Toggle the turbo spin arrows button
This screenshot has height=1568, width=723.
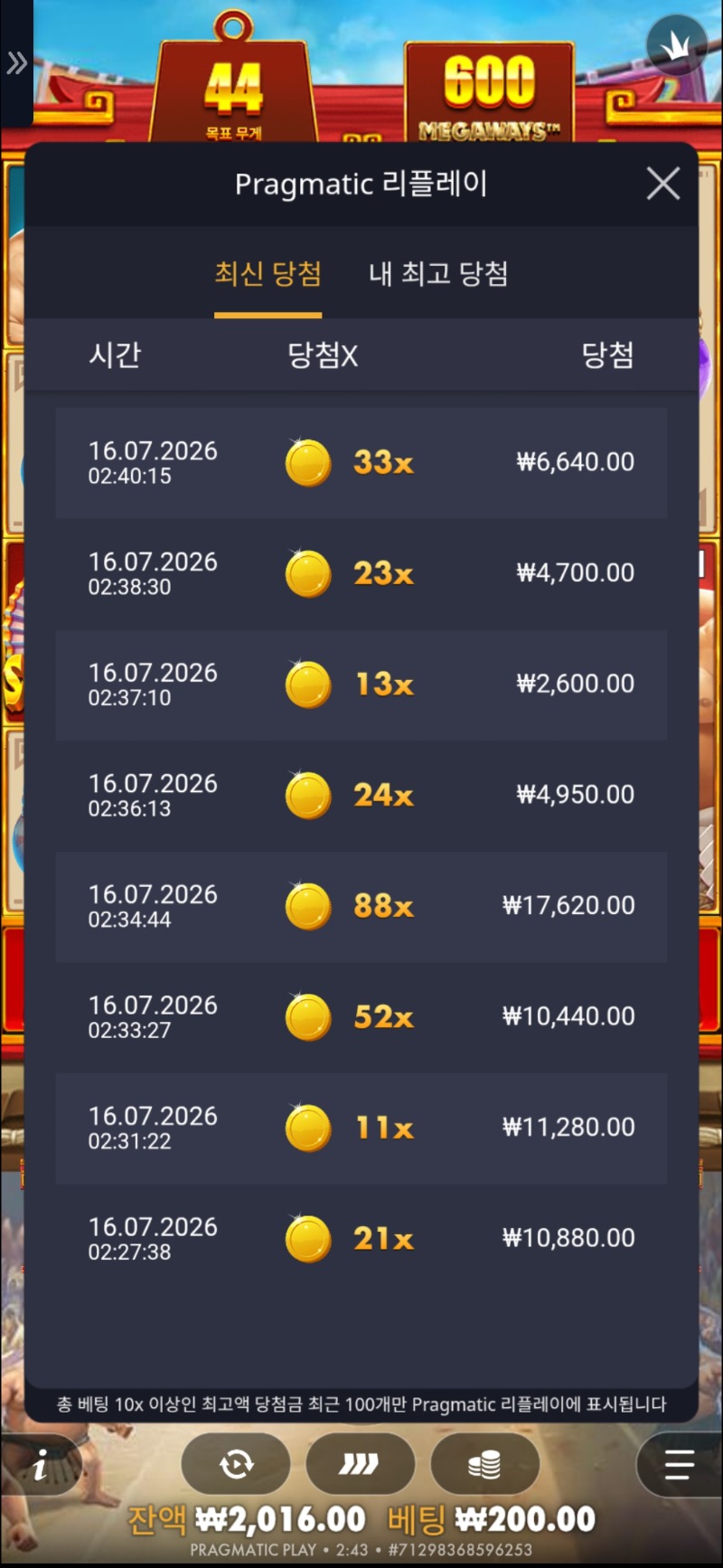click(x=360, y=1464)
